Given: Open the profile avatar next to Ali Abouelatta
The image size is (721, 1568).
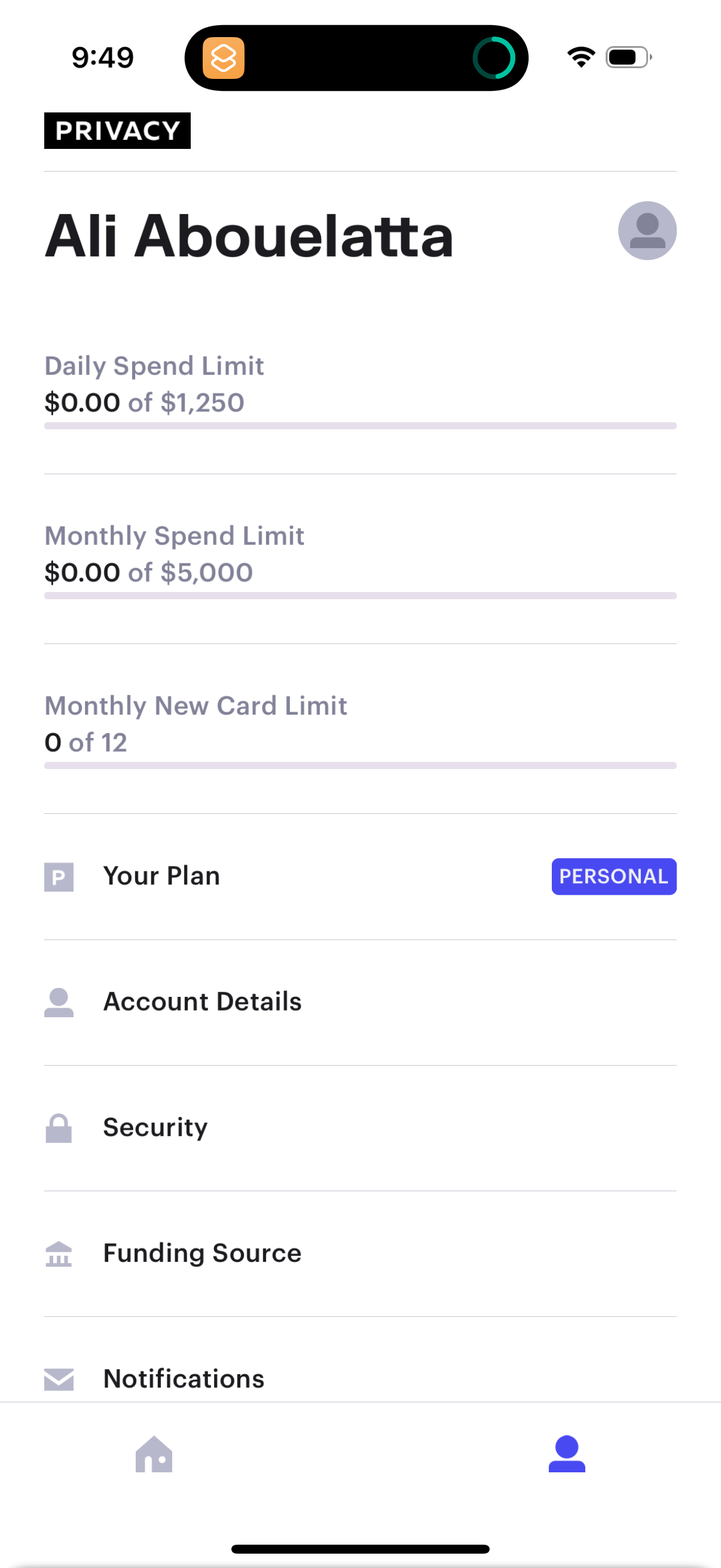Looking at the screenshot, I should [x=647, y=230].
